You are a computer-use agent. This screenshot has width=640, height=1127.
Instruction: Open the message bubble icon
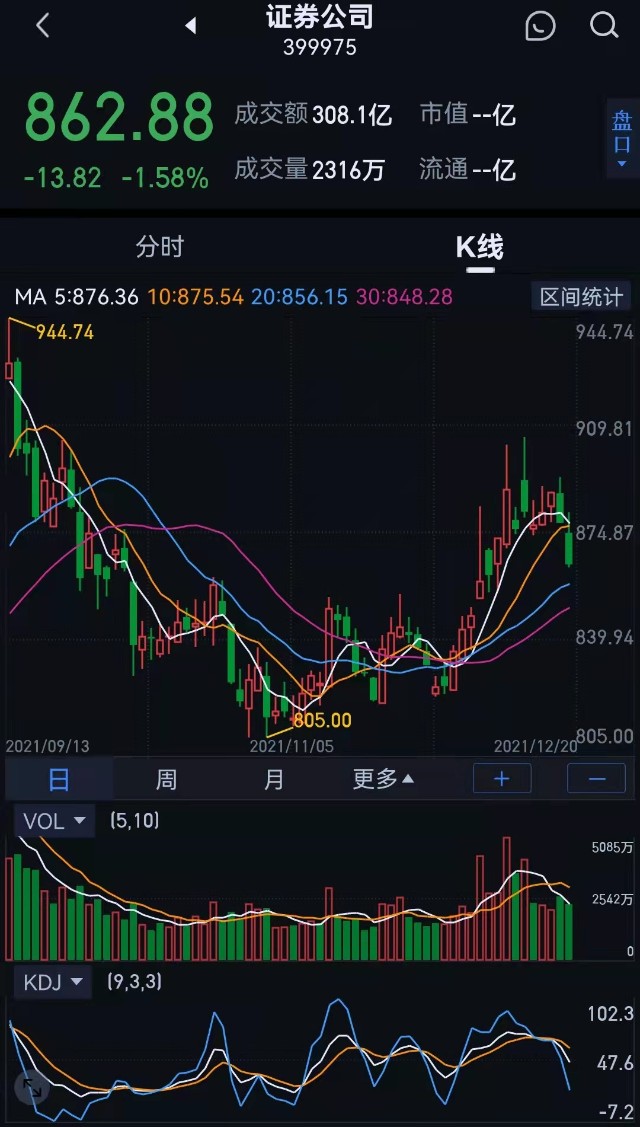[540, 26]
